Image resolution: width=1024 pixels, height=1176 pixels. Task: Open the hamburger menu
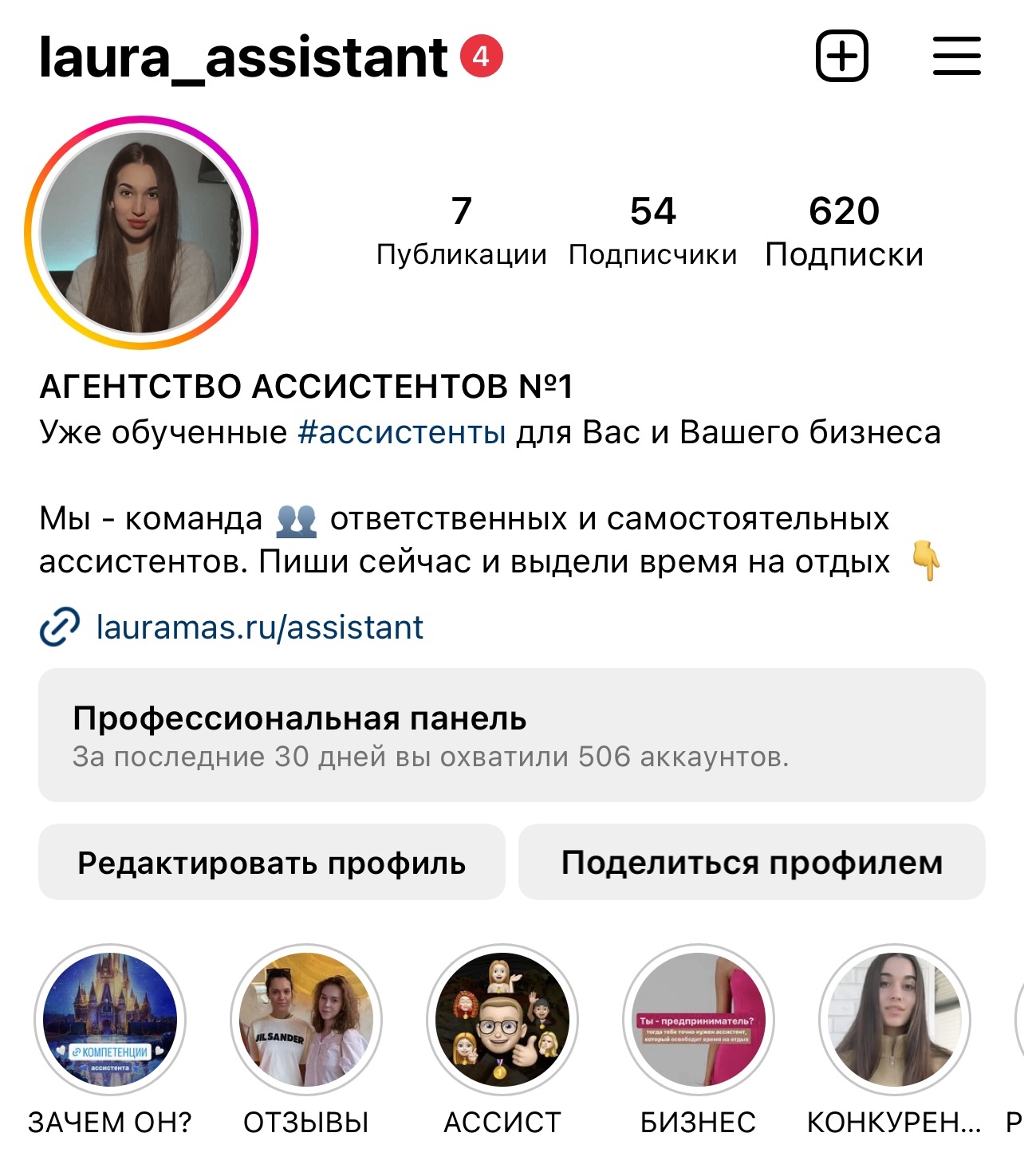(x=956, y=57)
